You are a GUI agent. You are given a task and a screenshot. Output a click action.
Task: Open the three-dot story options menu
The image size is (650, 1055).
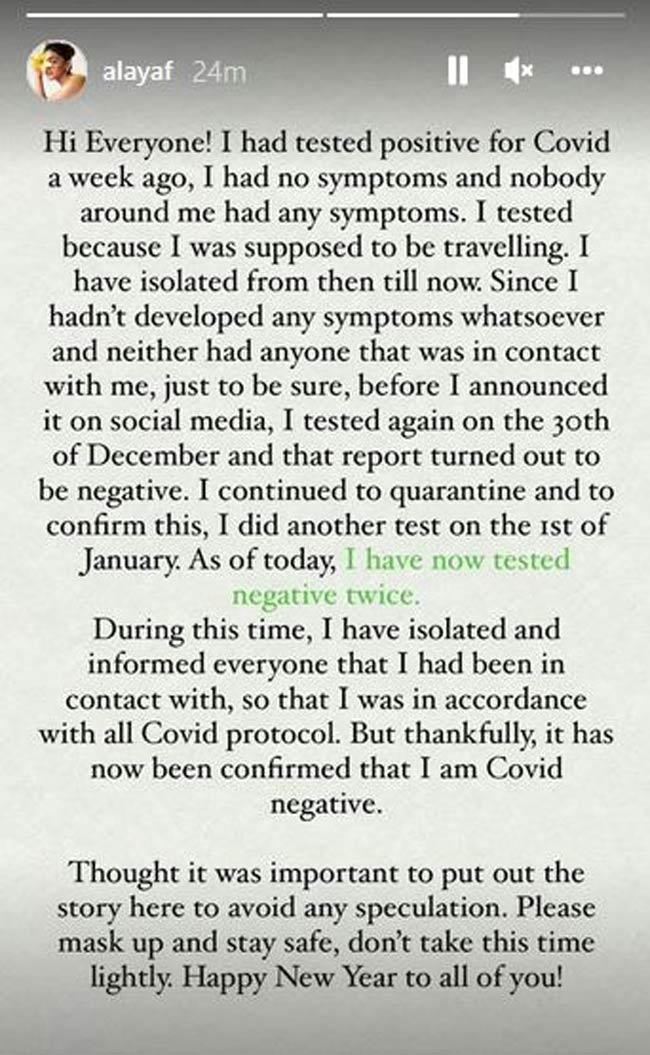tap(586, 71)
